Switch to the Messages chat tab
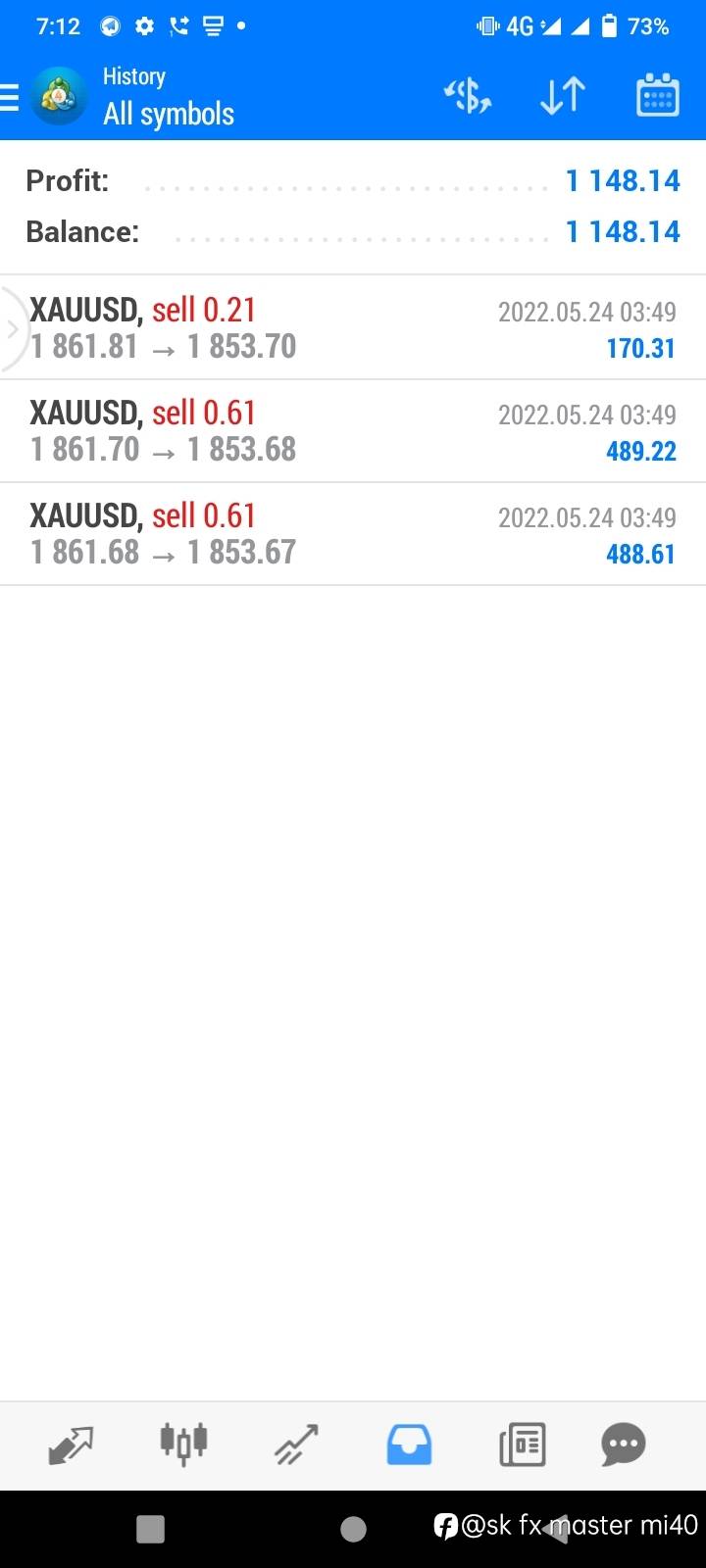Viewport: 706px width, 1568px height. point(624,1445)
